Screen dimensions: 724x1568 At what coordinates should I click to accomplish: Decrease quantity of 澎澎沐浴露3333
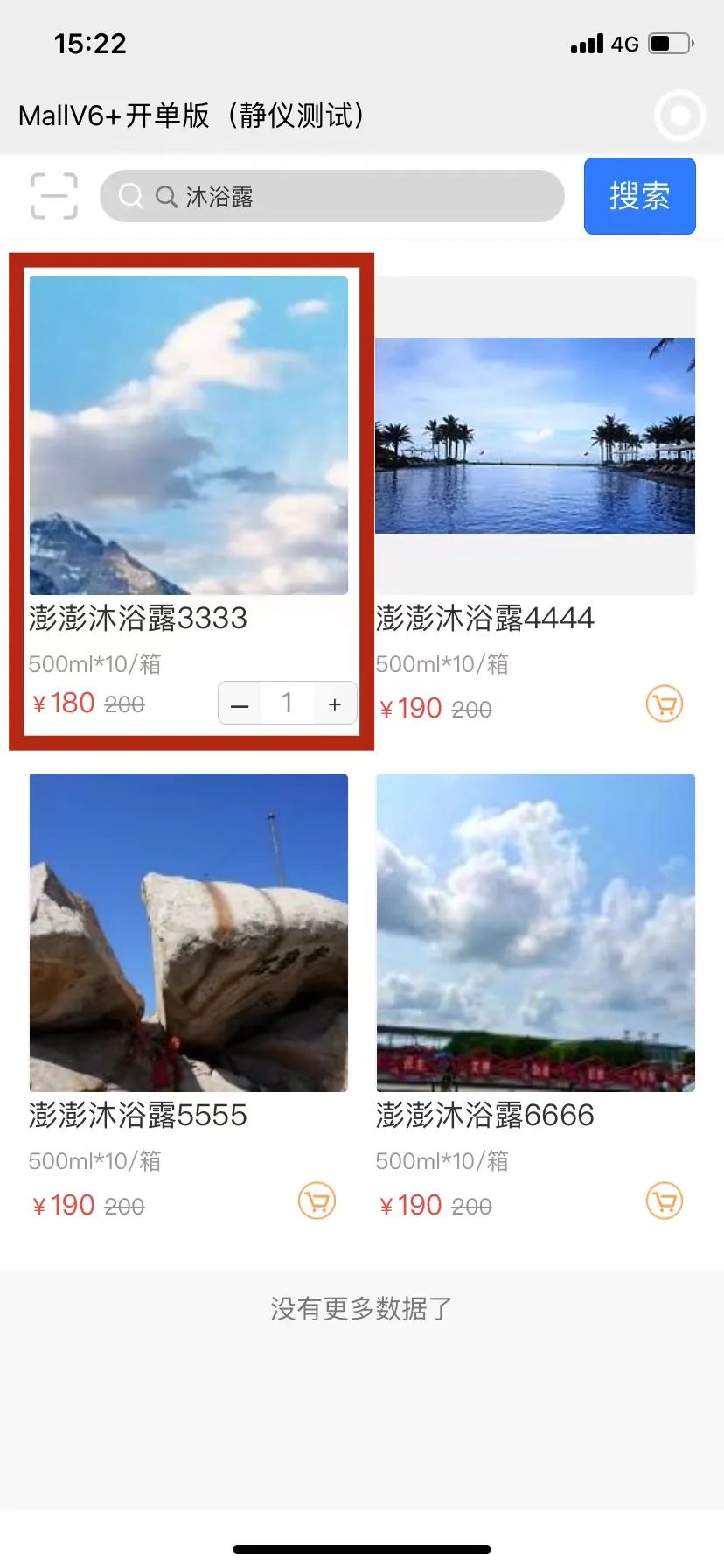[x=240, y=704]
